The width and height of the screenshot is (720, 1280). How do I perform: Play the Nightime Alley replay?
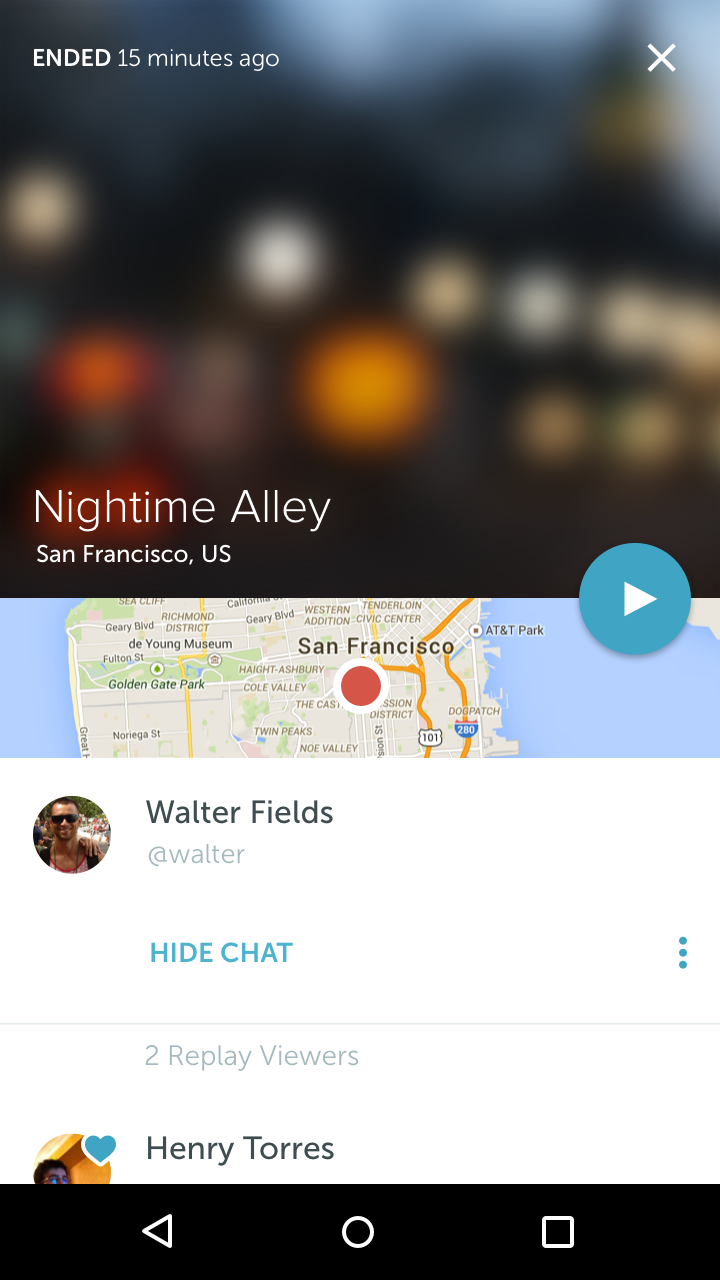[x=635, y=599]
